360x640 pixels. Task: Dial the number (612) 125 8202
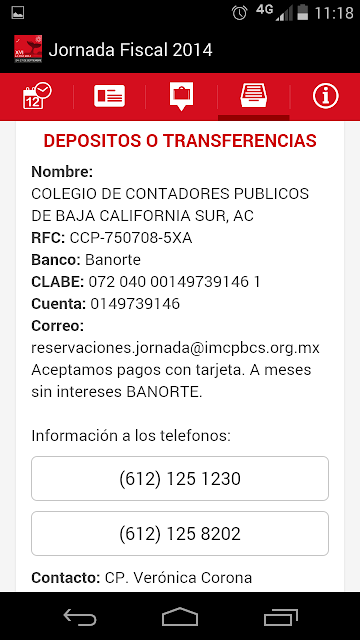coord(180,533)
